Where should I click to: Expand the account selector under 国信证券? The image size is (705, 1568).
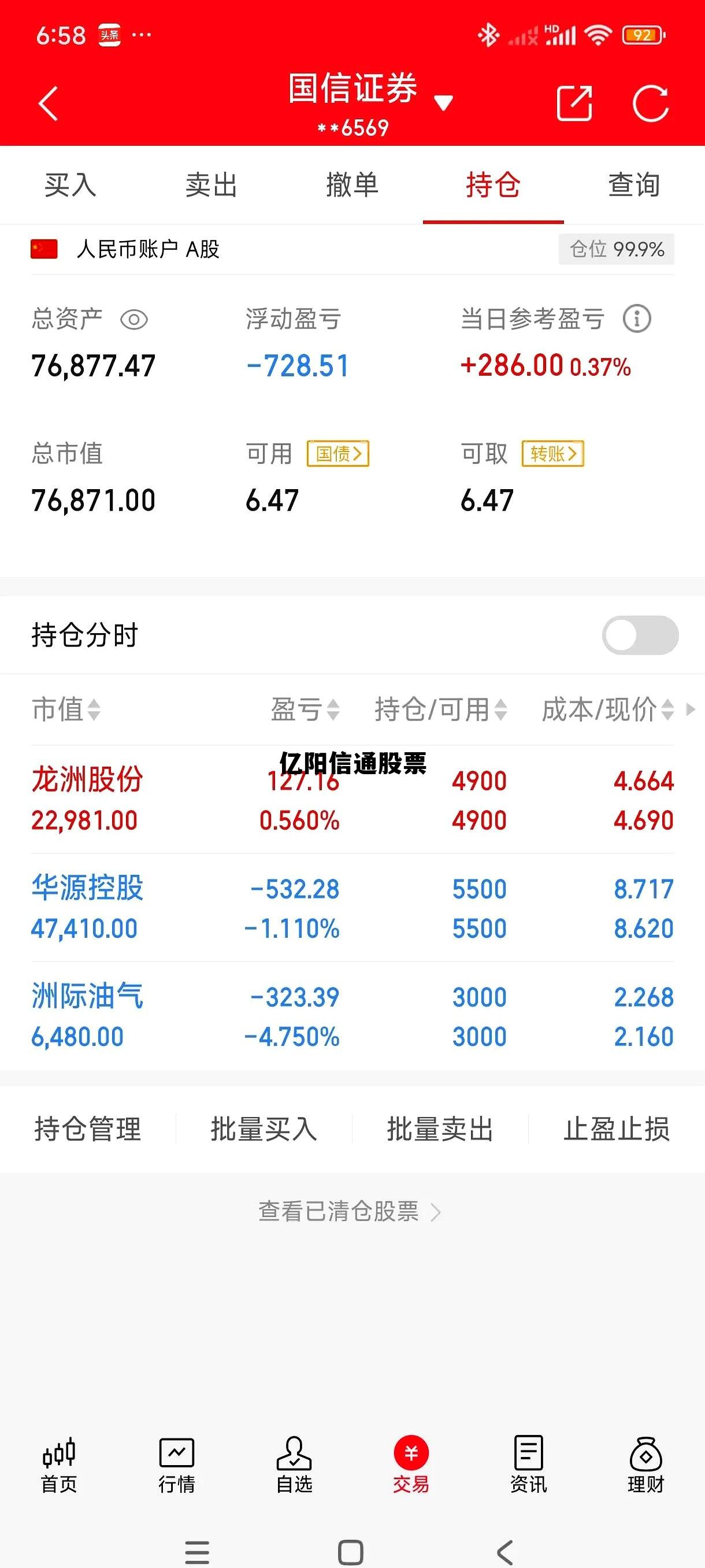(444, 102)
